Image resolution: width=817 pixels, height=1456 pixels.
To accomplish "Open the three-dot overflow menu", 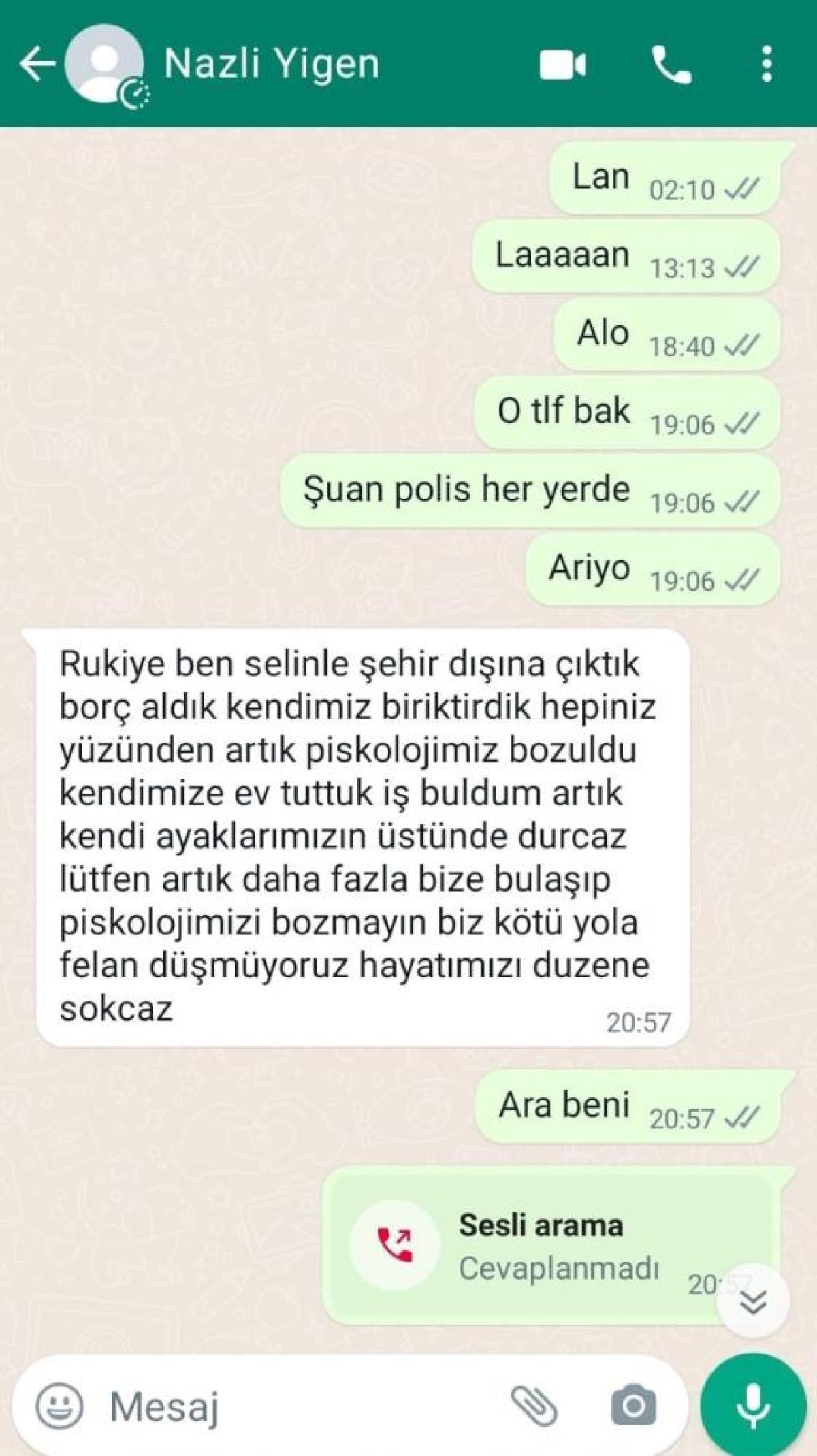I will (767, 65).
